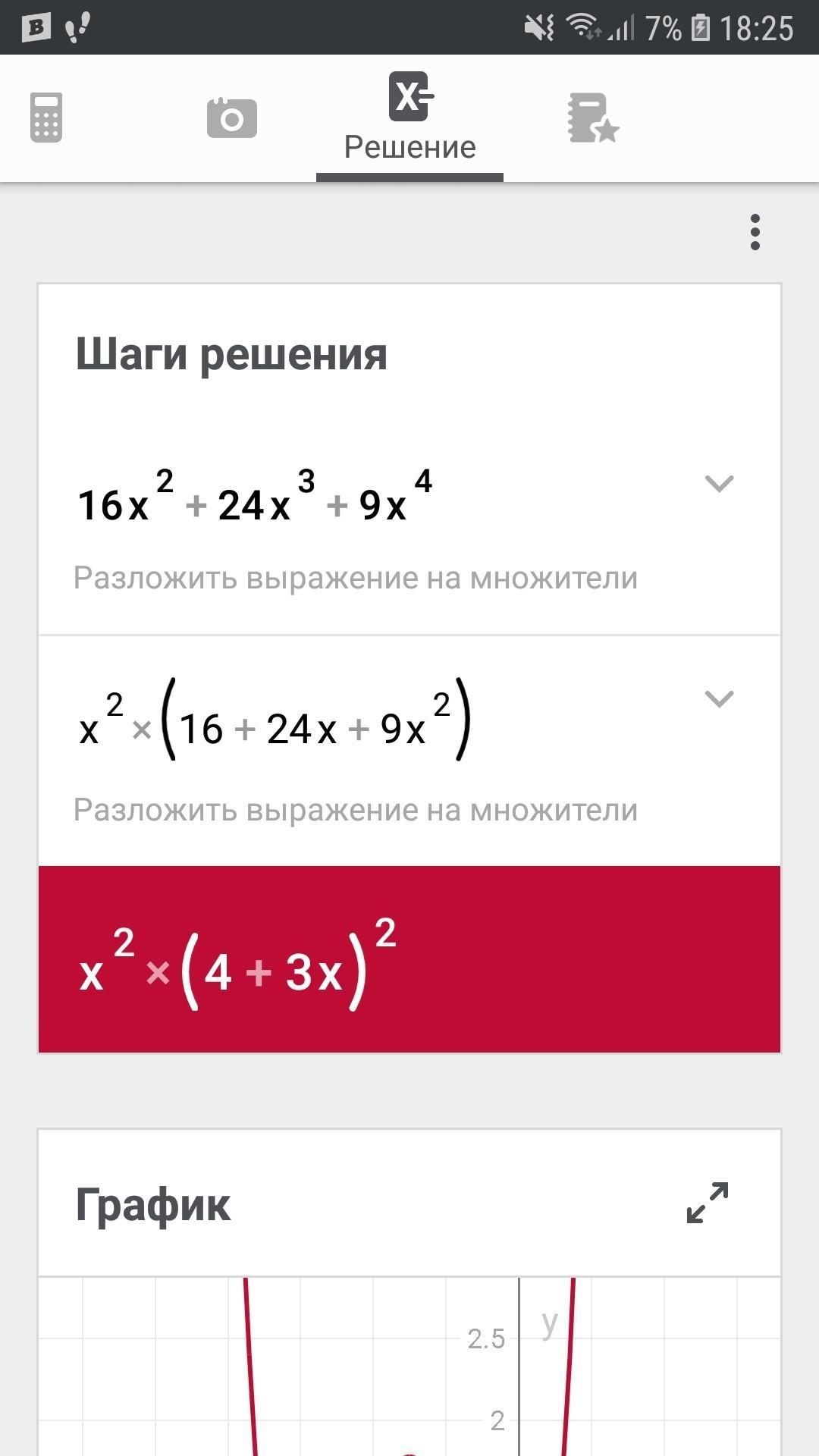This screenshot has height=1456, width=819.
Task: Open the three-dot overflow menu
Action: [x=755, y=232]
